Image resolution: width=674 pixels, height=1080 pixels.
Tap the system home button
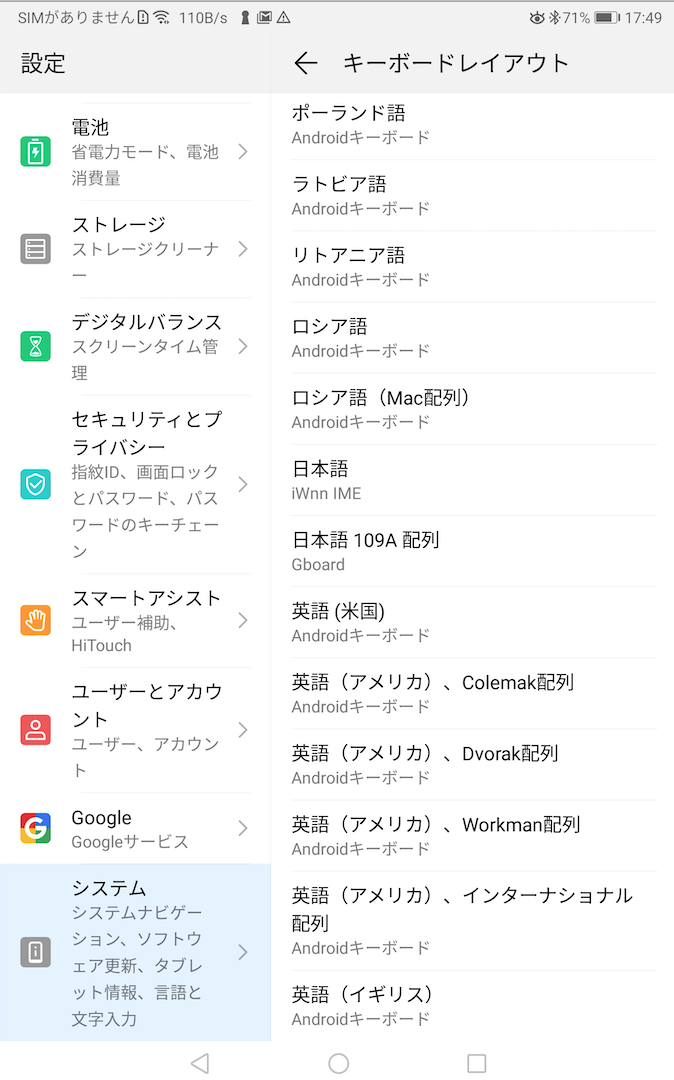pyautogui.click(x=338, y=1063)
